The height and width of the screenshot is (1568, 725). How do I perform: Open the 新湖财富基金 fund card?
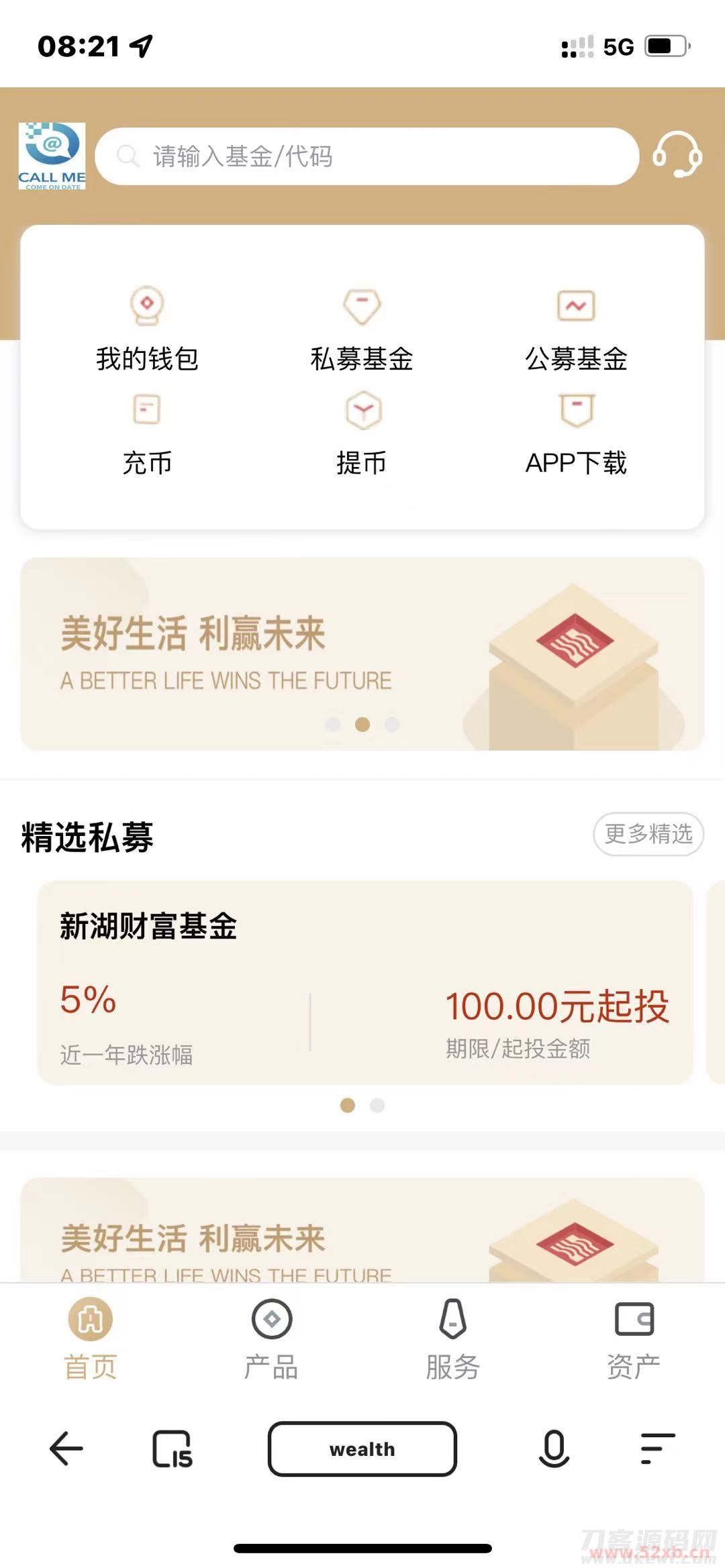click(x=365, y=982)
